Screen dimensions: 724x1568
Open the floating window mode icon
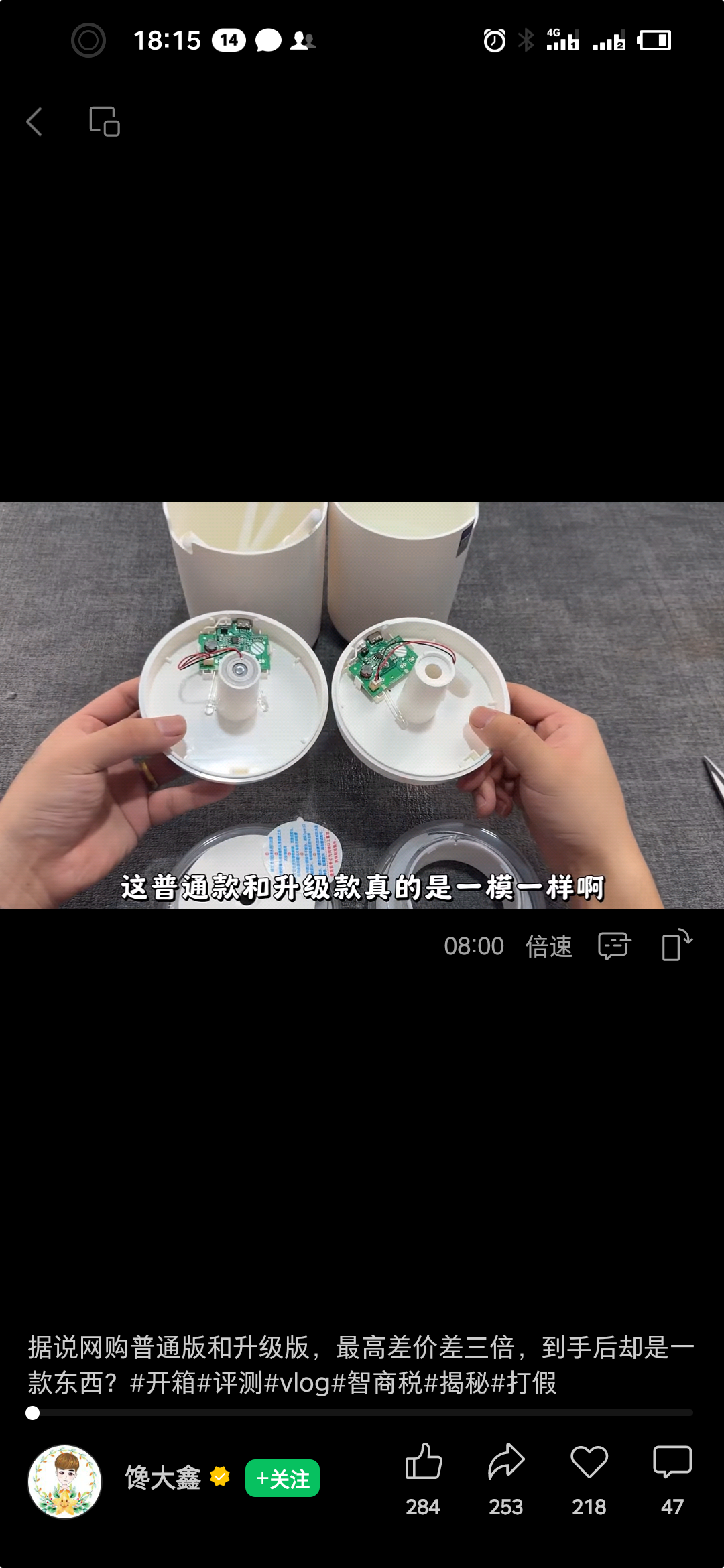[x=105, y=121]
